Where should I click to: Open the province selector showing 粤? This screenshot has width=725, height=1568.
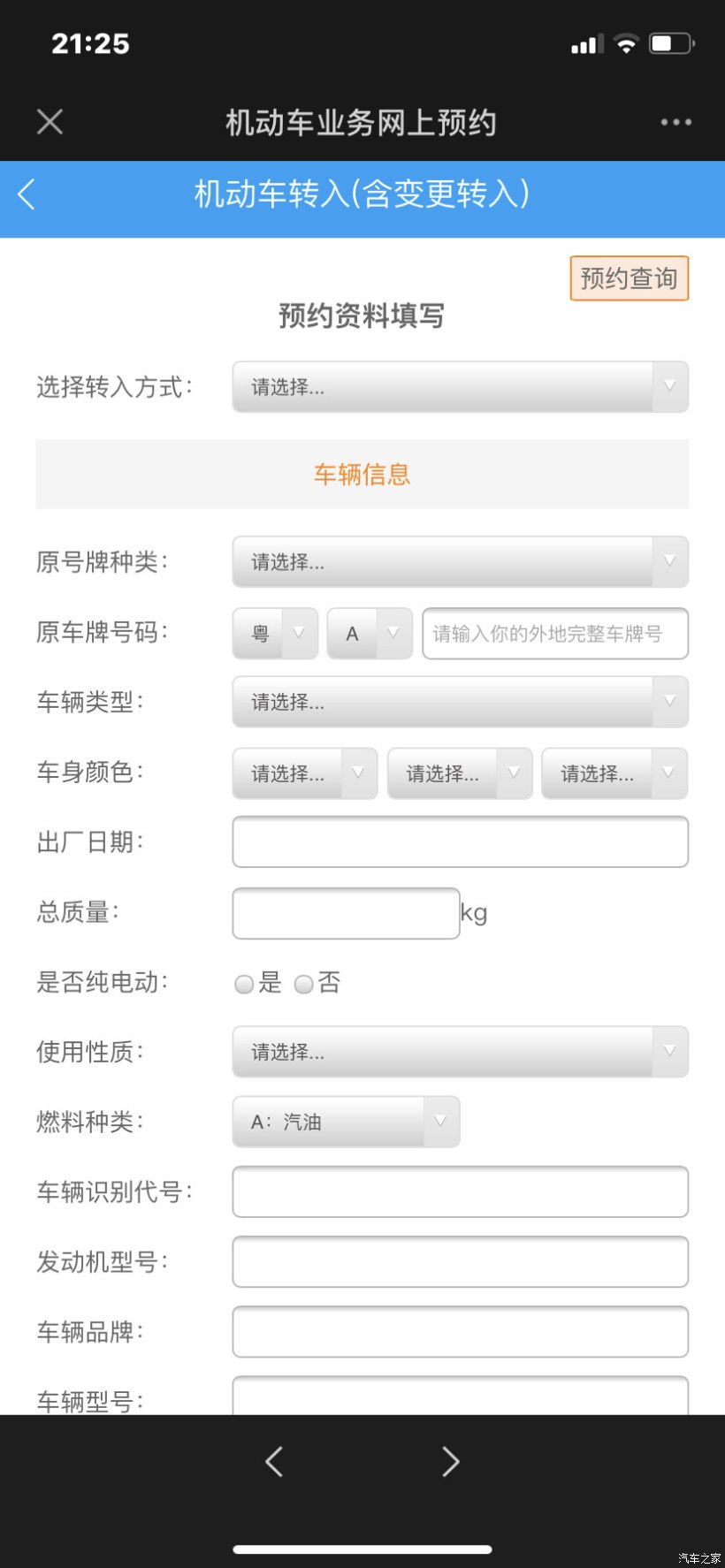pos(274,633)
